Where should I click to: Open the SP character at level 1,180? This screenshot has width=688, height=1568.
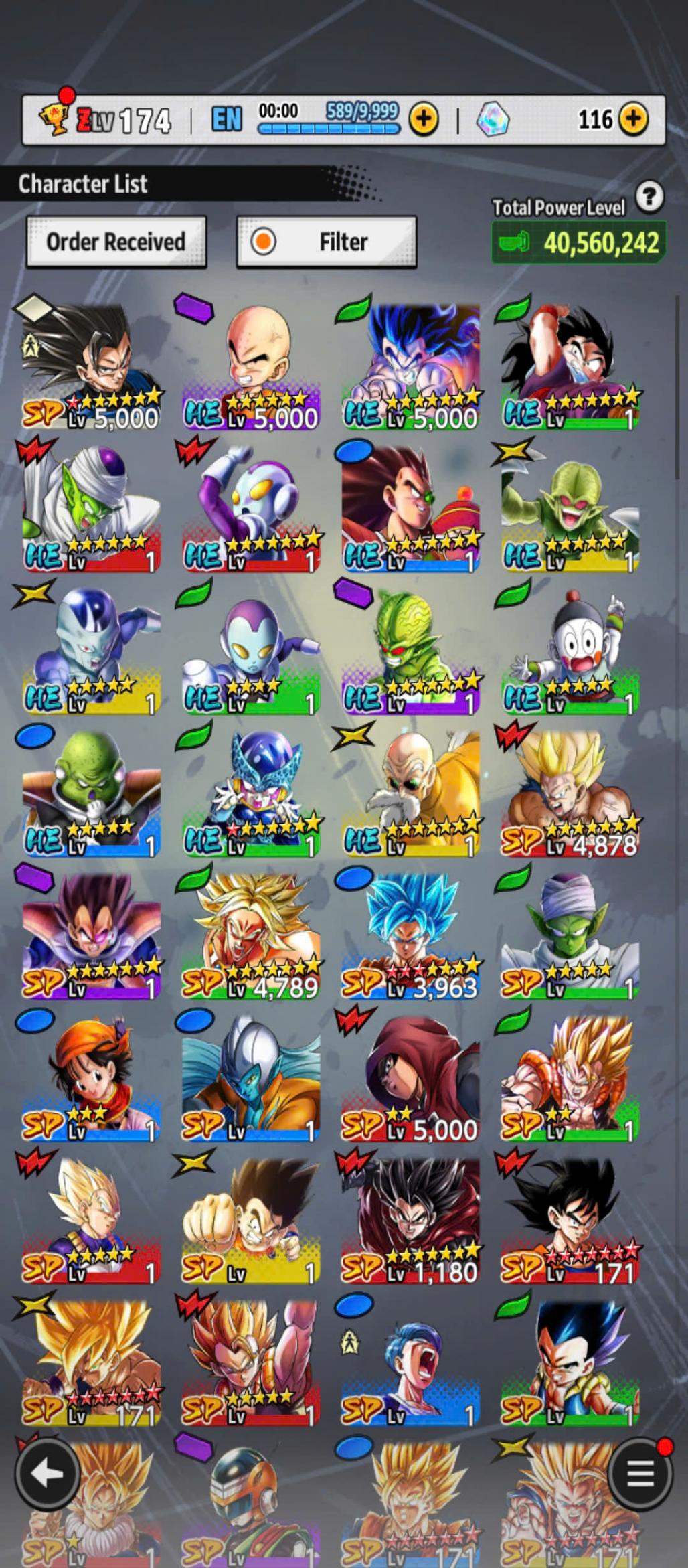coord(411,1220)
